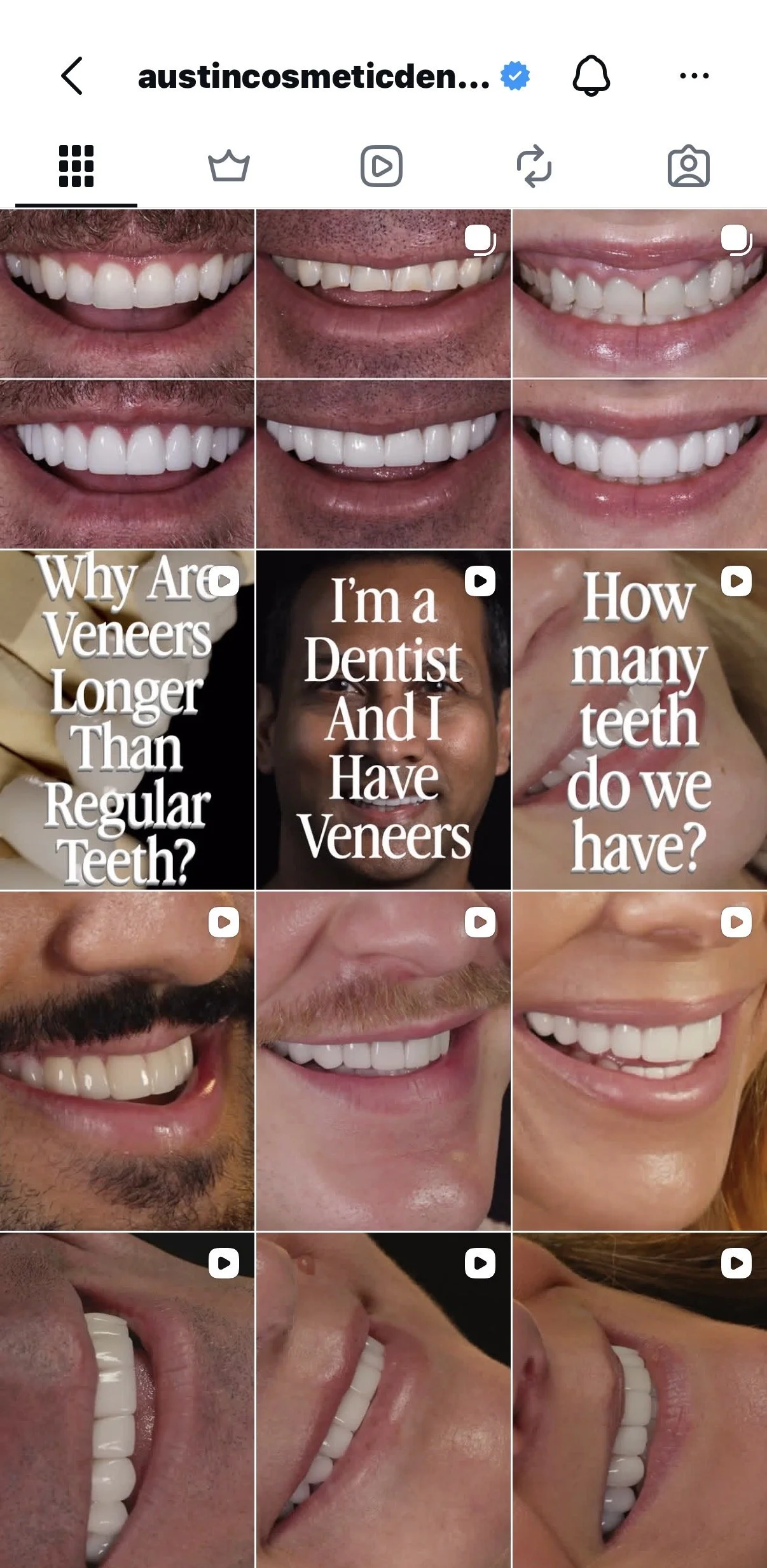The width and height of the screenshot is (767, 1568).
Task: Open the three-dot overflow menu
Action: pyautogui.click(x=694, y=76)
